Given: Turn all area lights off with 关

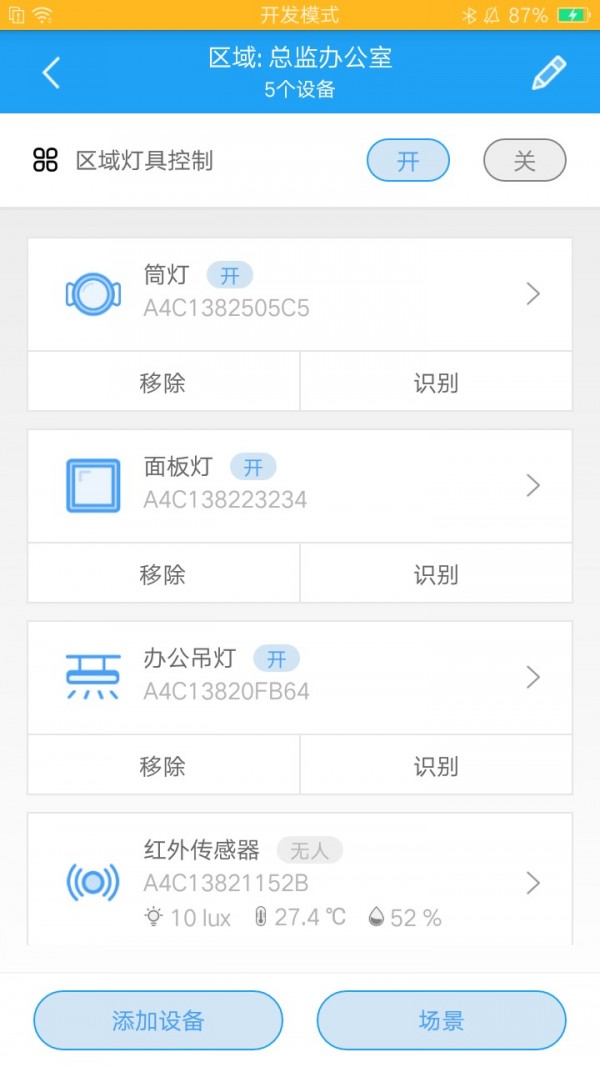Looking at the screenshot, I should coord(524,160).
